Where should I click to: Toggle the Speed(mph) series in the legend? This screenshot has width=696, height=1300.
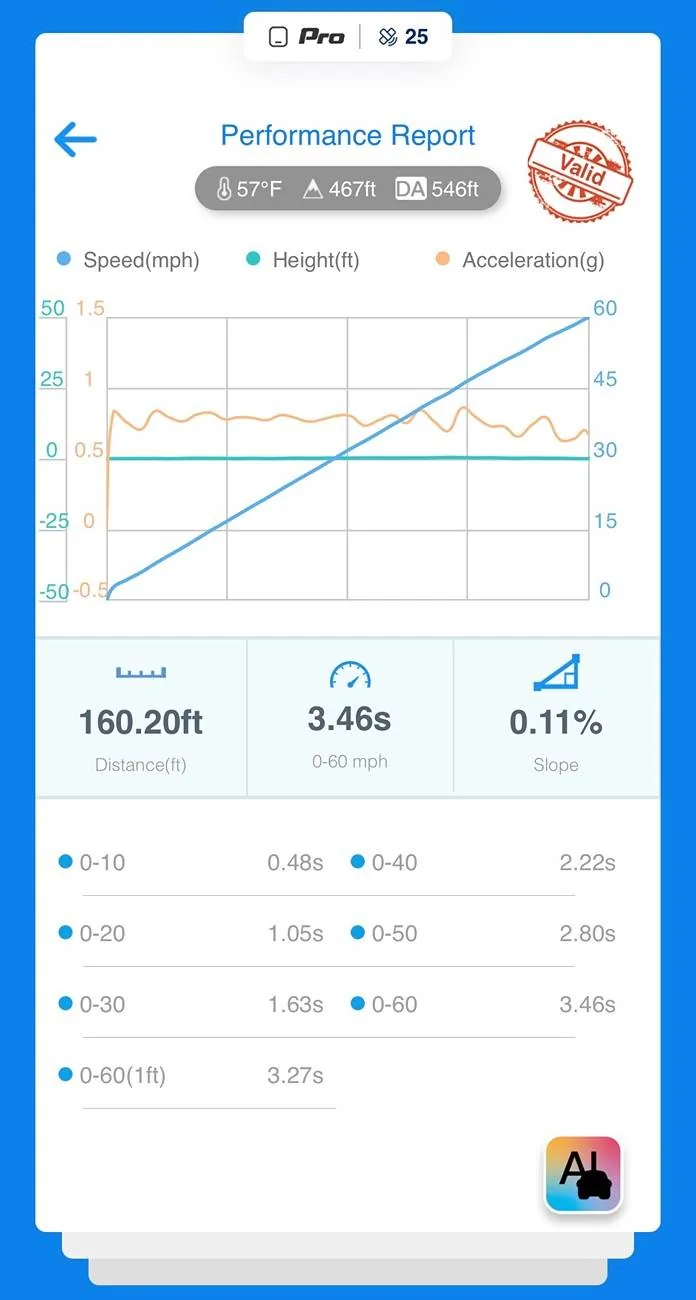coord(128,260)
